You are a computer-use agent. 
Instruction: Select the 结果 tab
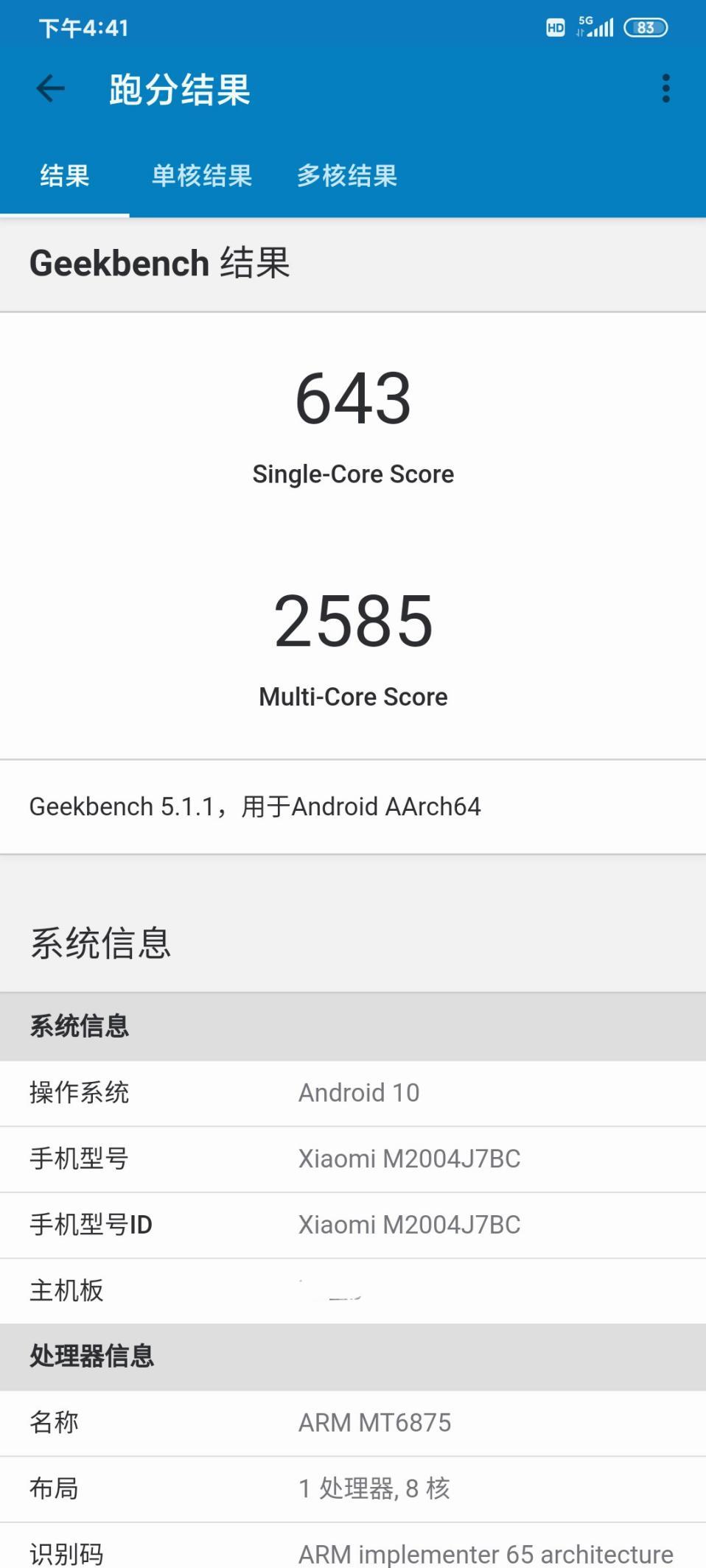[65, 176]
